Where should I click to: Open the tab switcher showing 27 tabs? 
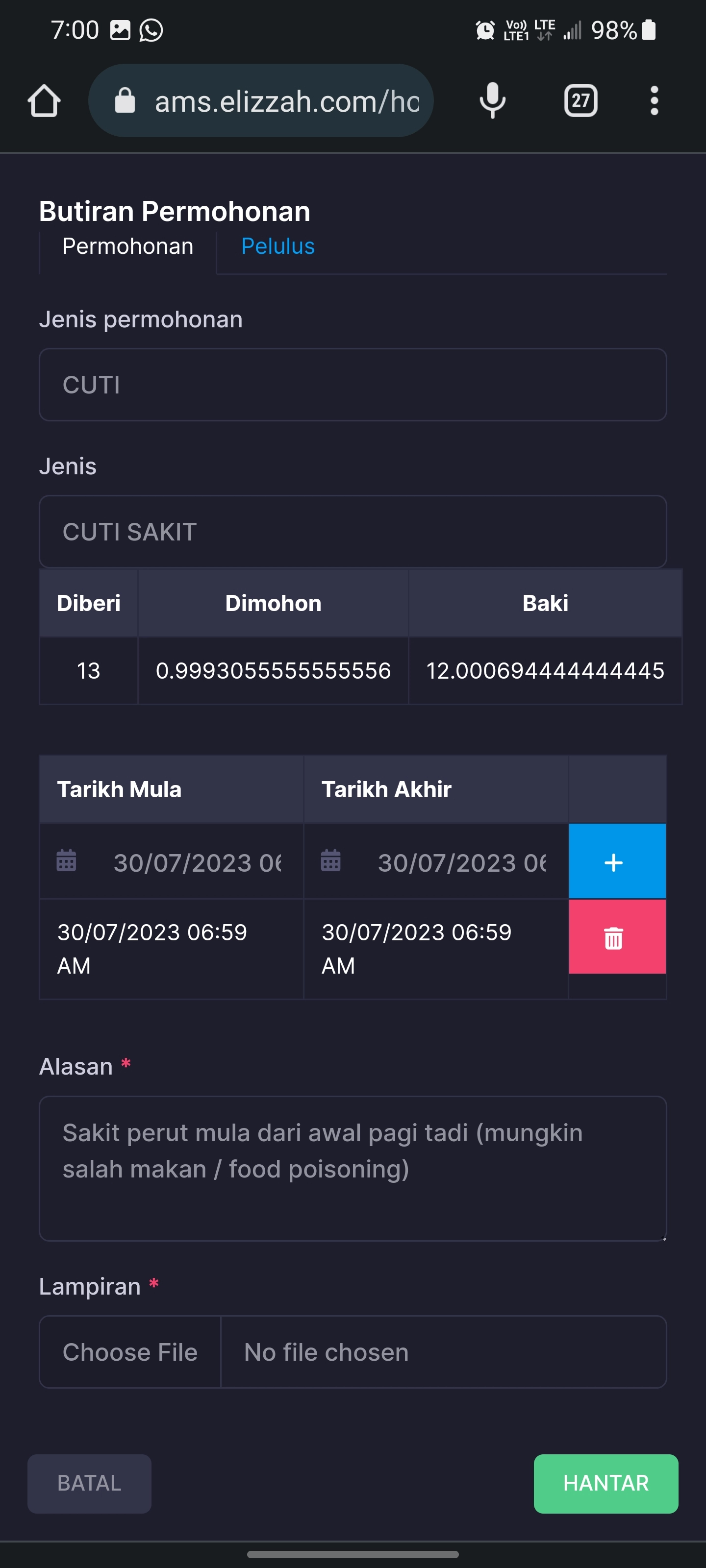[580, 100]
